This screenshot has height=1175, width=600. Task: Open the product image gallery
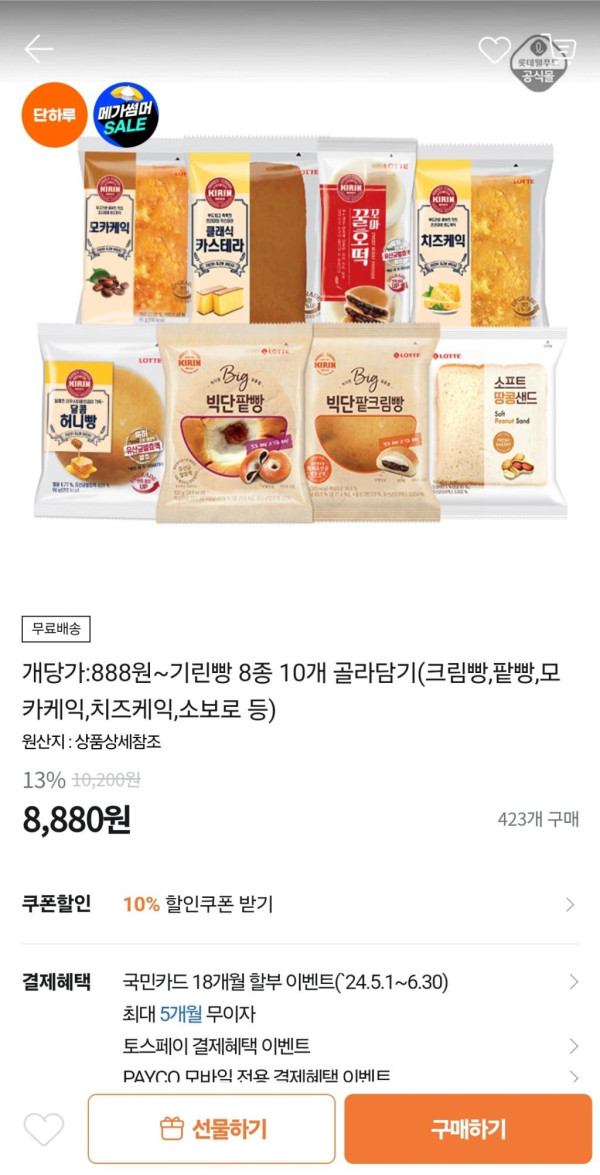pyautogui.click(x=300, y=330)
